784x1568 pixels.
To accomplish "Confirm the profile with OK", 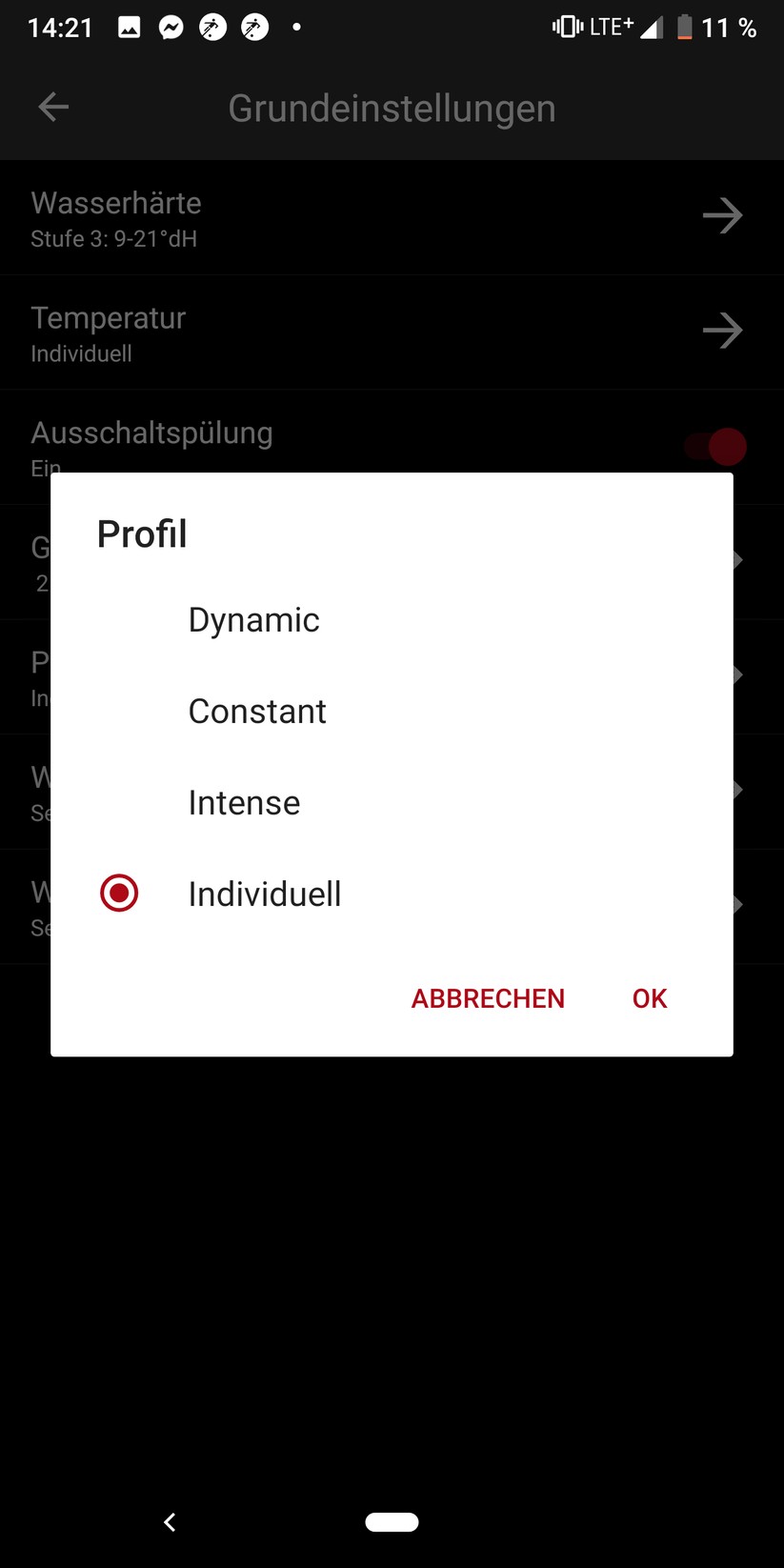I will tap(650, 998).
